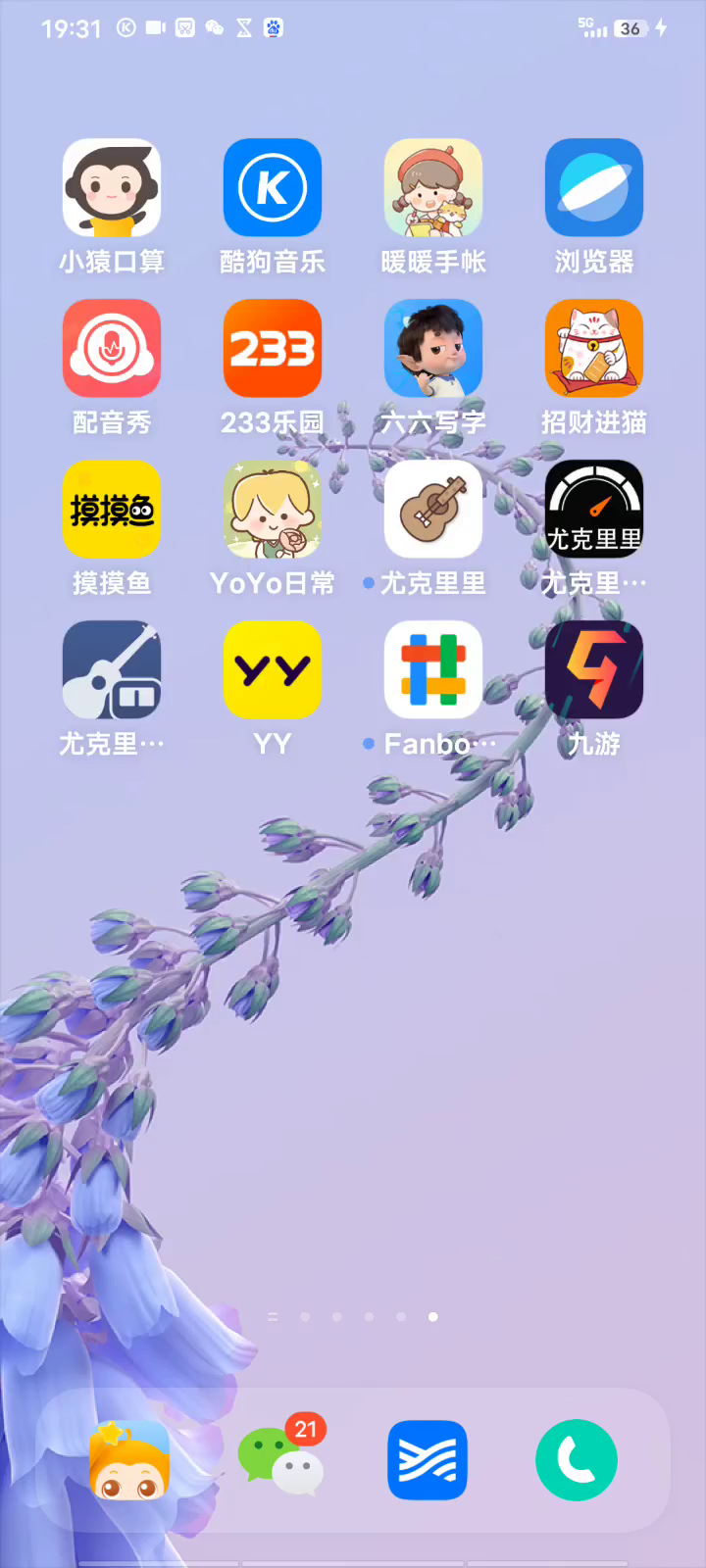Open the black tuner-gauge 尤克里里 app
The image size is (706, 1568).
click(x=594, y=509)
